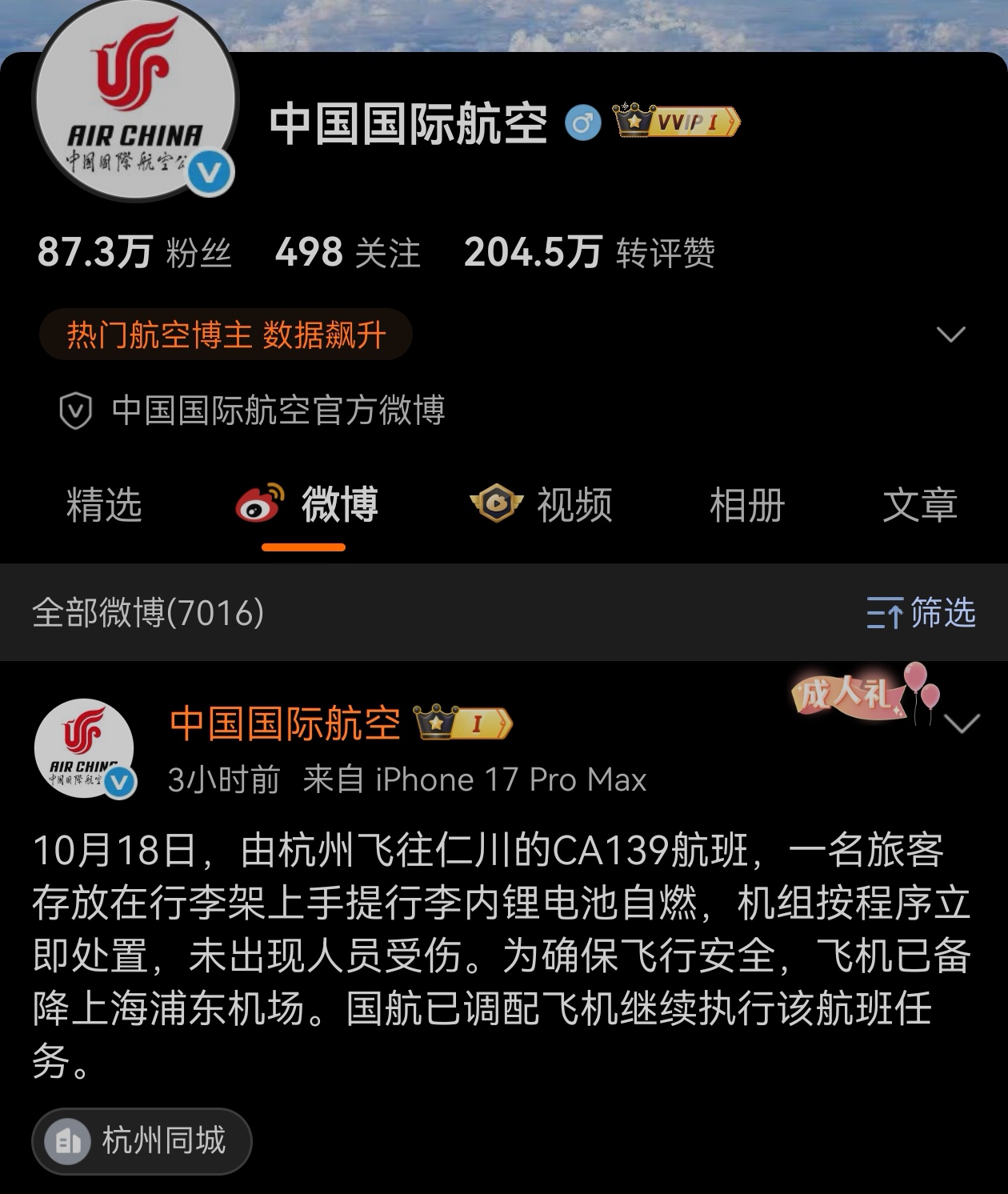The image size is (1008, 1194).
Task: View the 87.3万 粉丝 followers list
Action: point(134,253)
